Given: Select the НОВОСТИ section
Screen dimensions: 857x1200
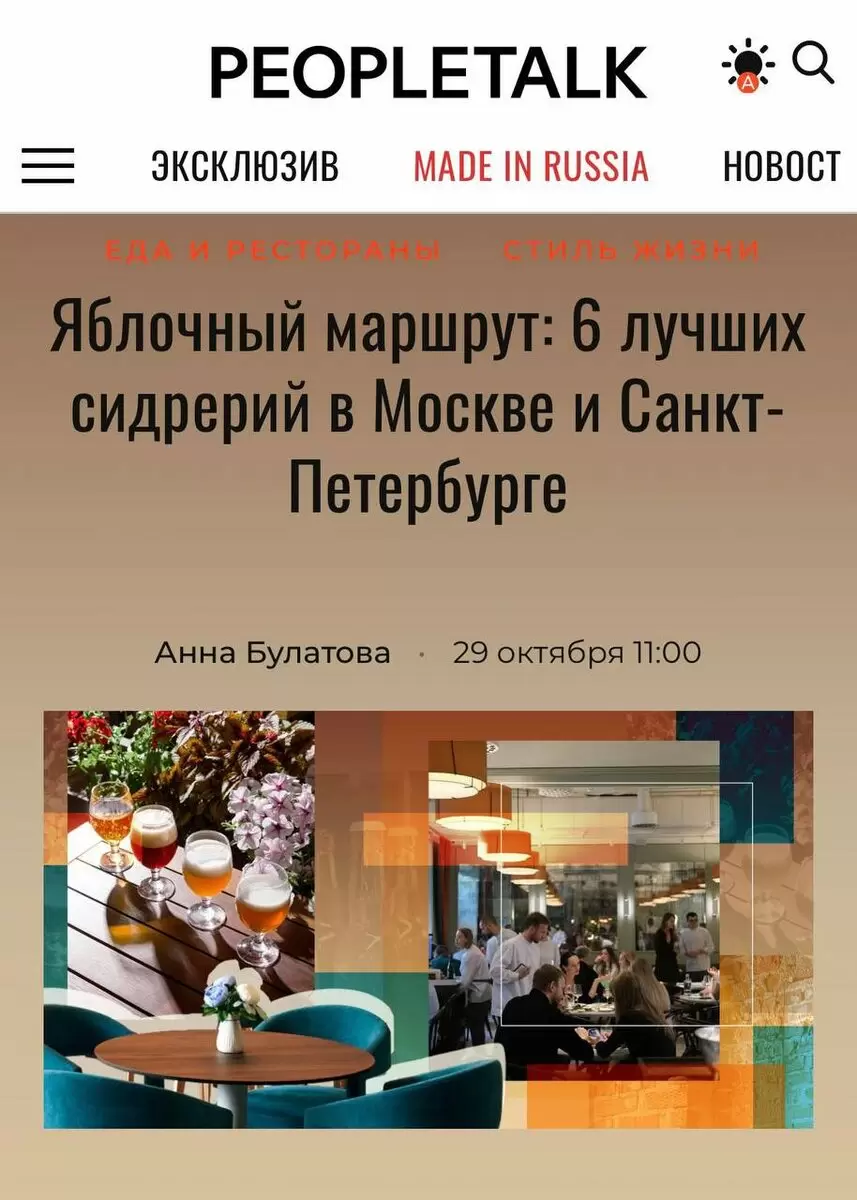Looking at the screenshot, I should (782, 166).
